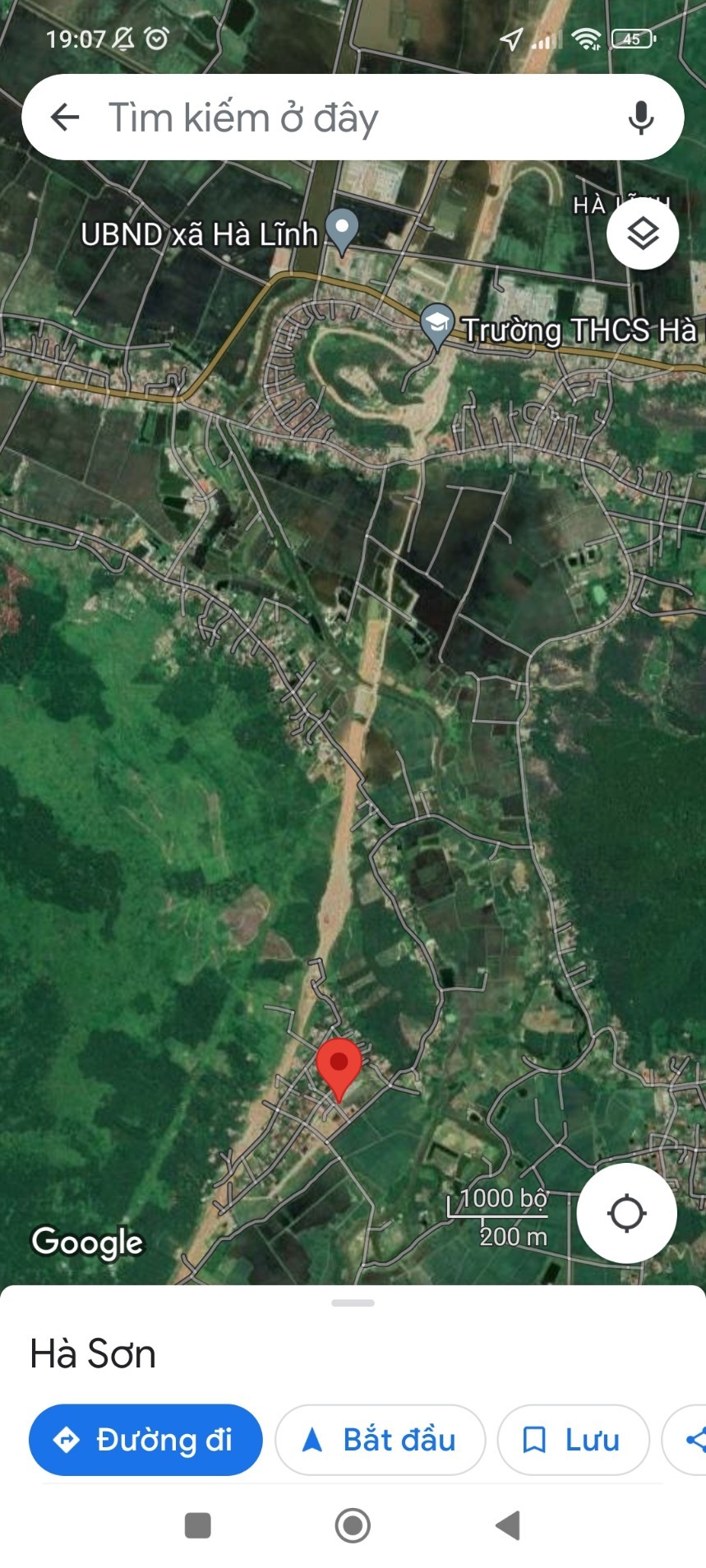Open recent apps with the square button

coord(198,1526)
